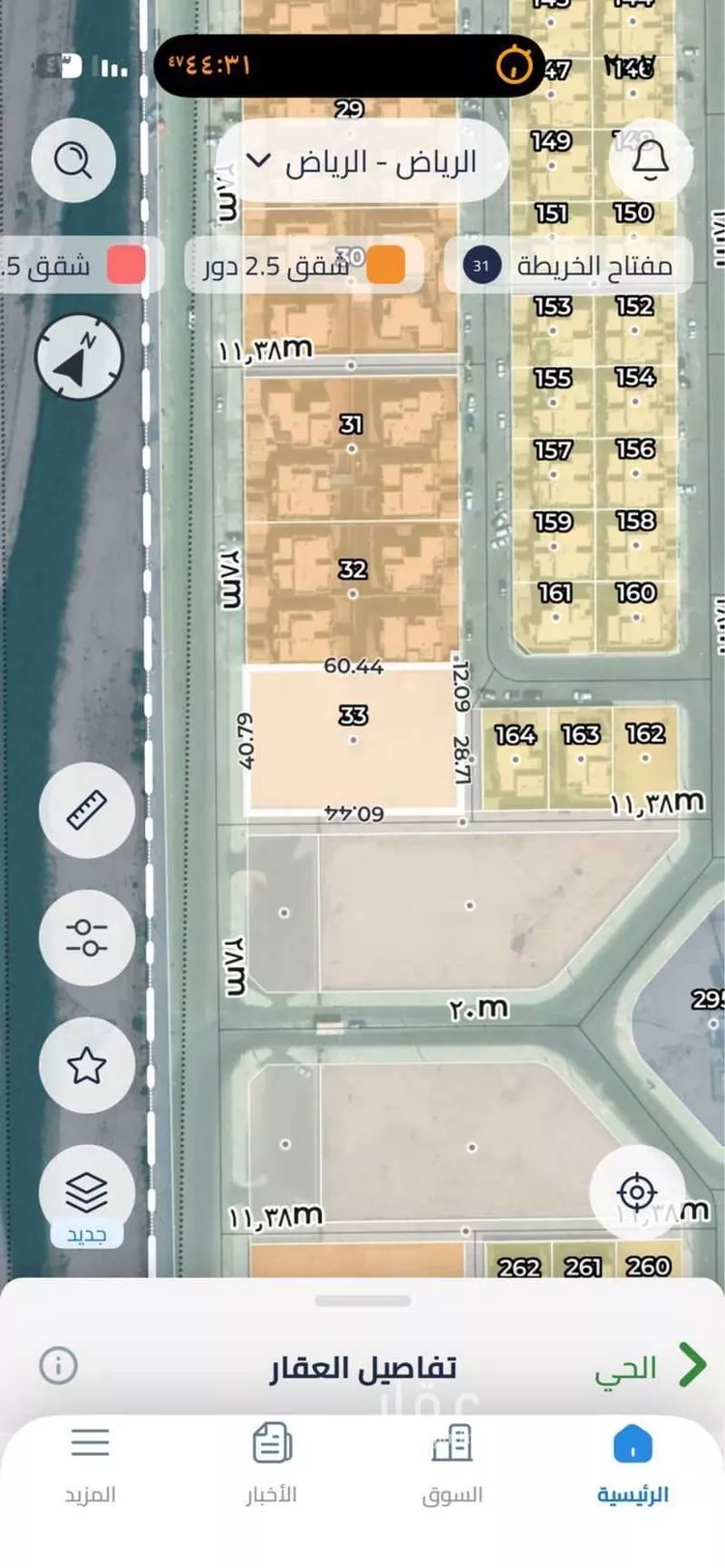The height and width of the screenshot is (1568, 725).
Task: Select land parcel 33 on the map
Action: tap(353, 739)
